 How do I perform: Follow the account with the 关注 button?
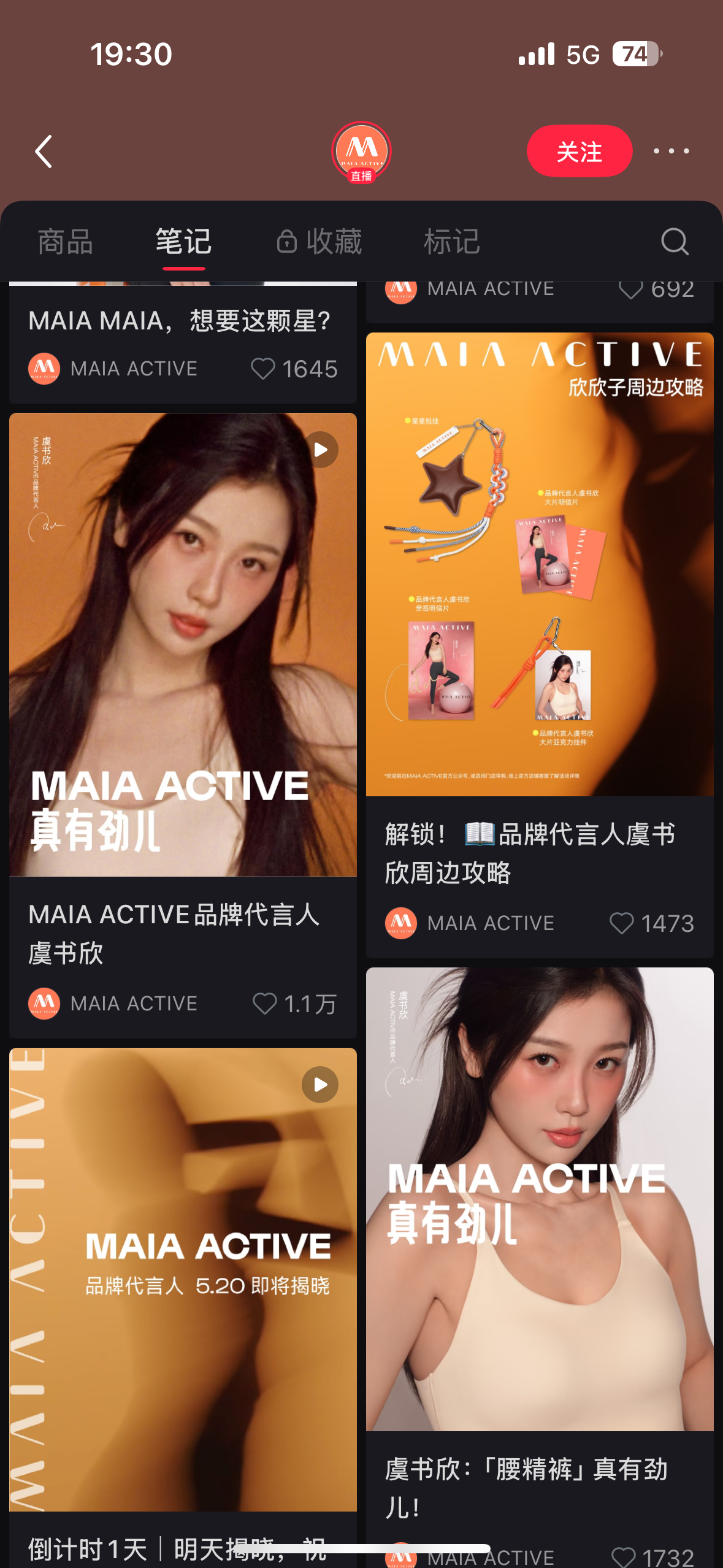[x=579, y=152]
